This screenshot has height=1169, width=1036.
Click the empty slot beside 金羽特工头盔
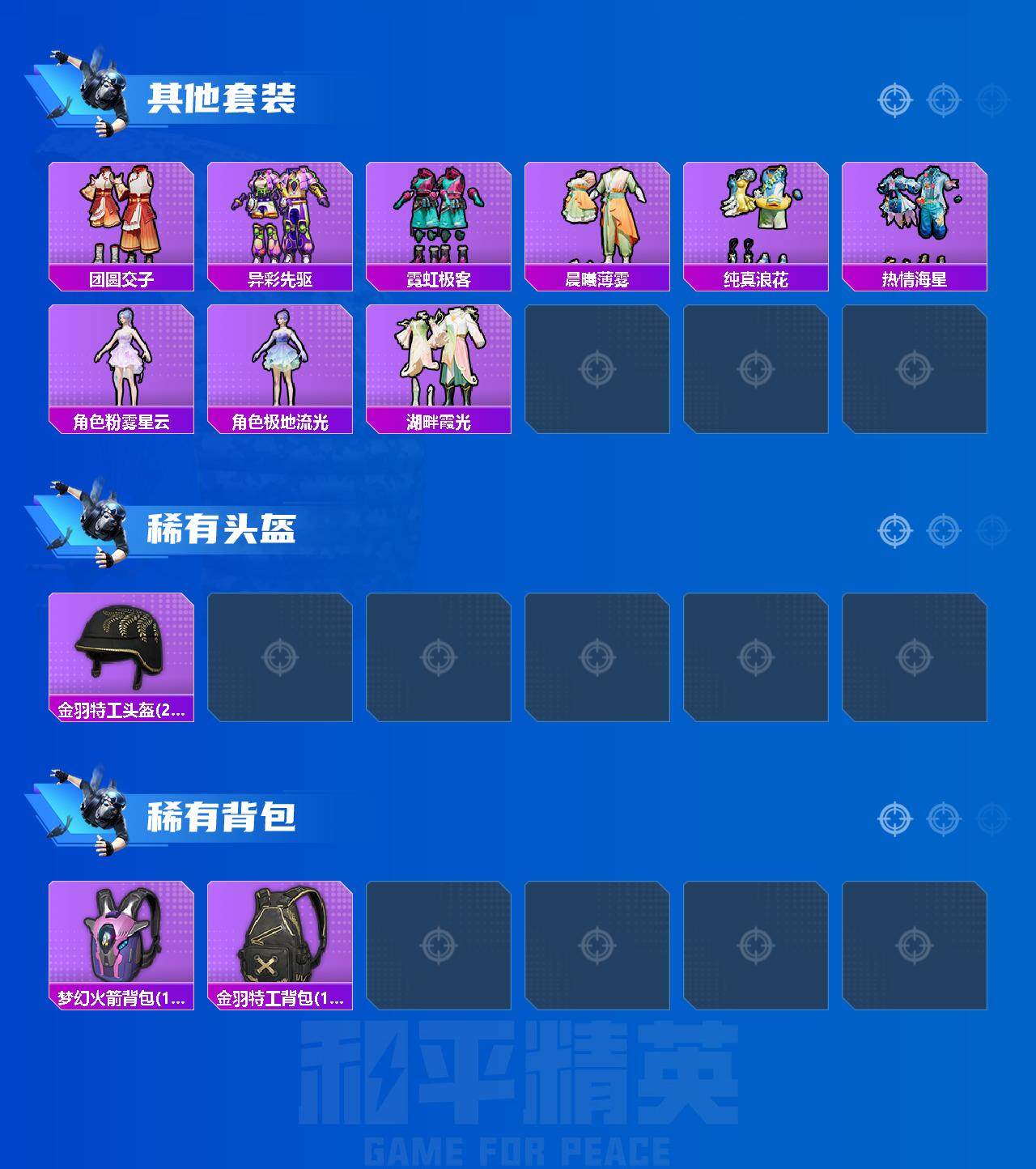coord(279,657)
